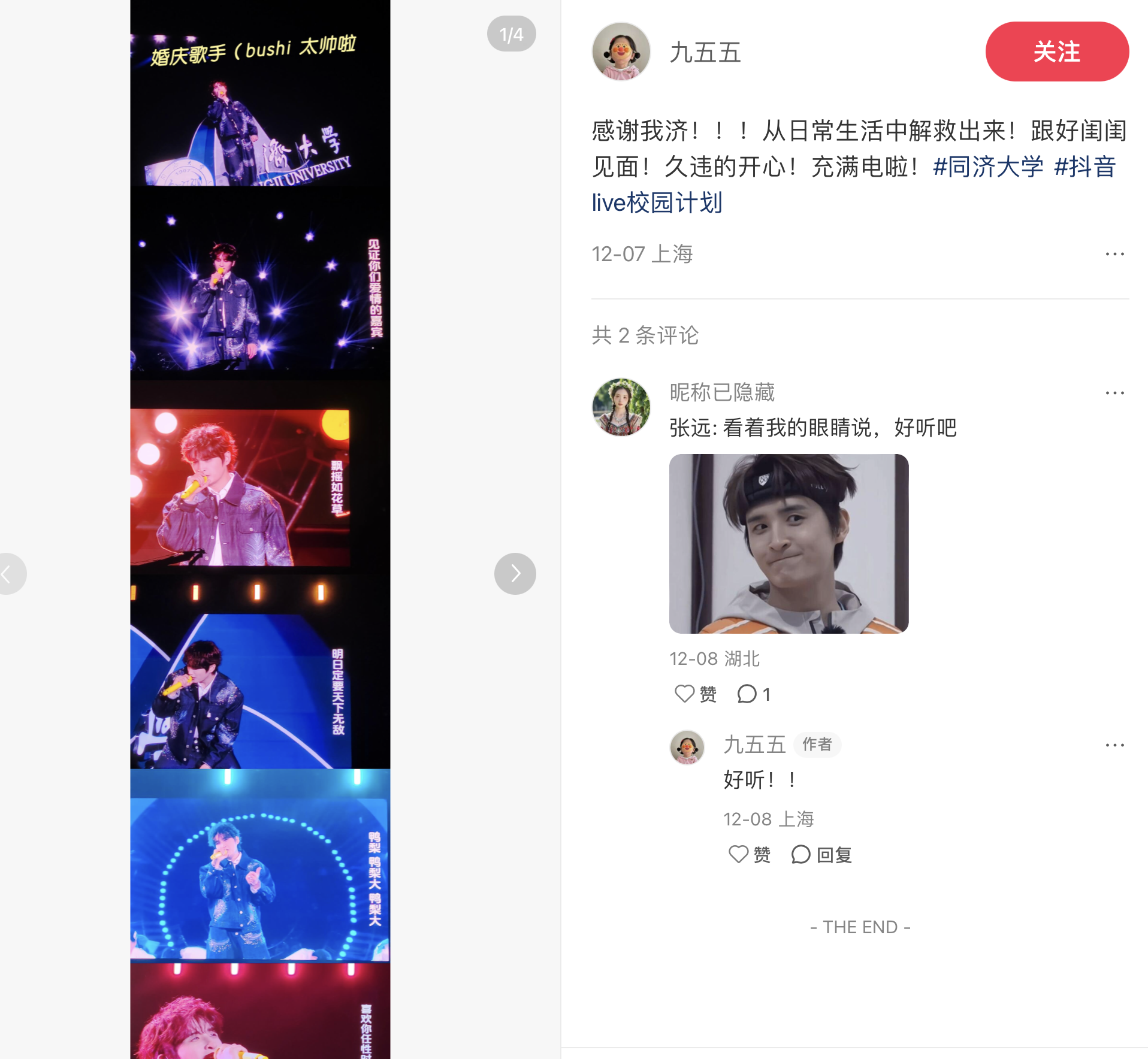This screenshot has height=1059, width=1148.
Task: Open replies on 昵称已隐藏's comment
Action: coord(753,694)
